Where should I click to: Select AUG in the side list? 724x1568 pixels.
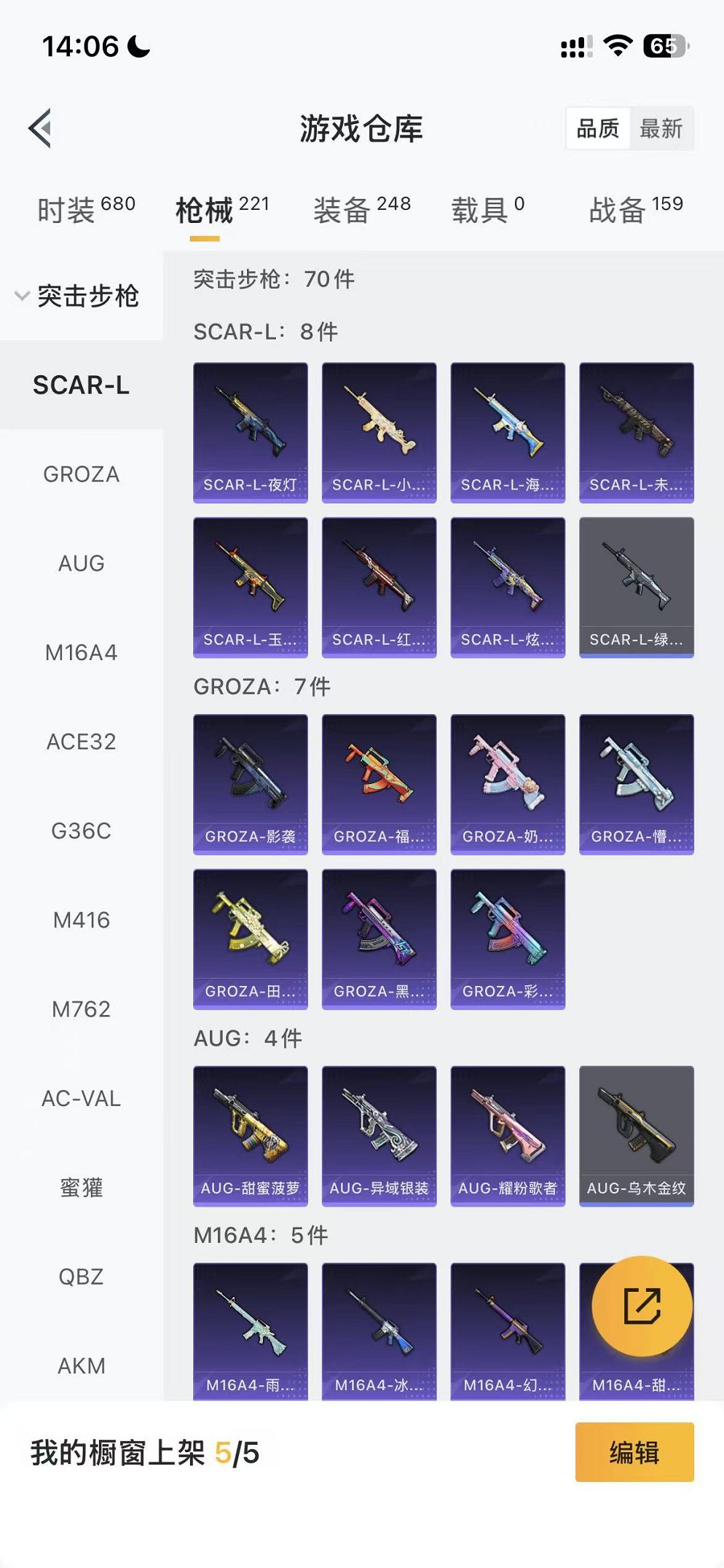tap(81, 563)
